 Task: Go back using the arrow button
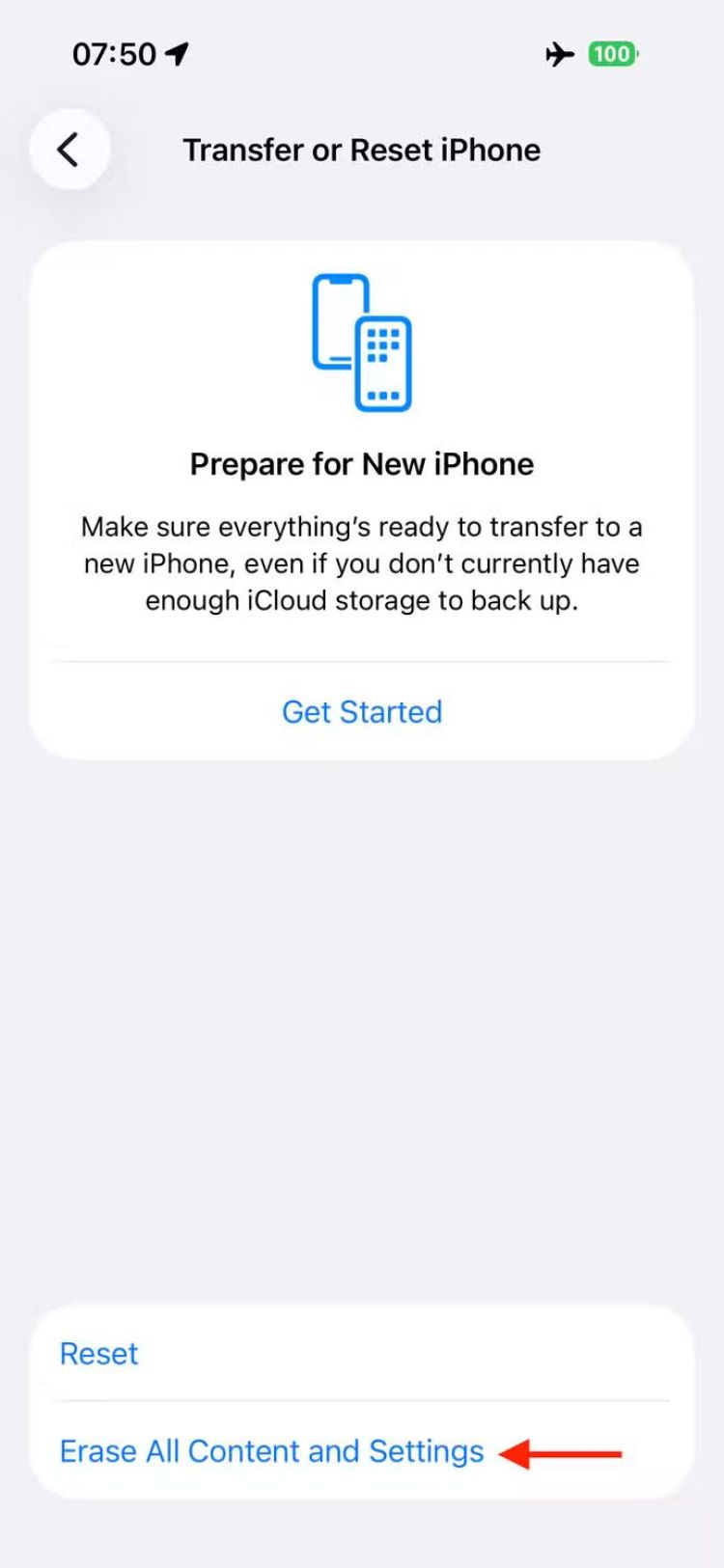[70, 150]
